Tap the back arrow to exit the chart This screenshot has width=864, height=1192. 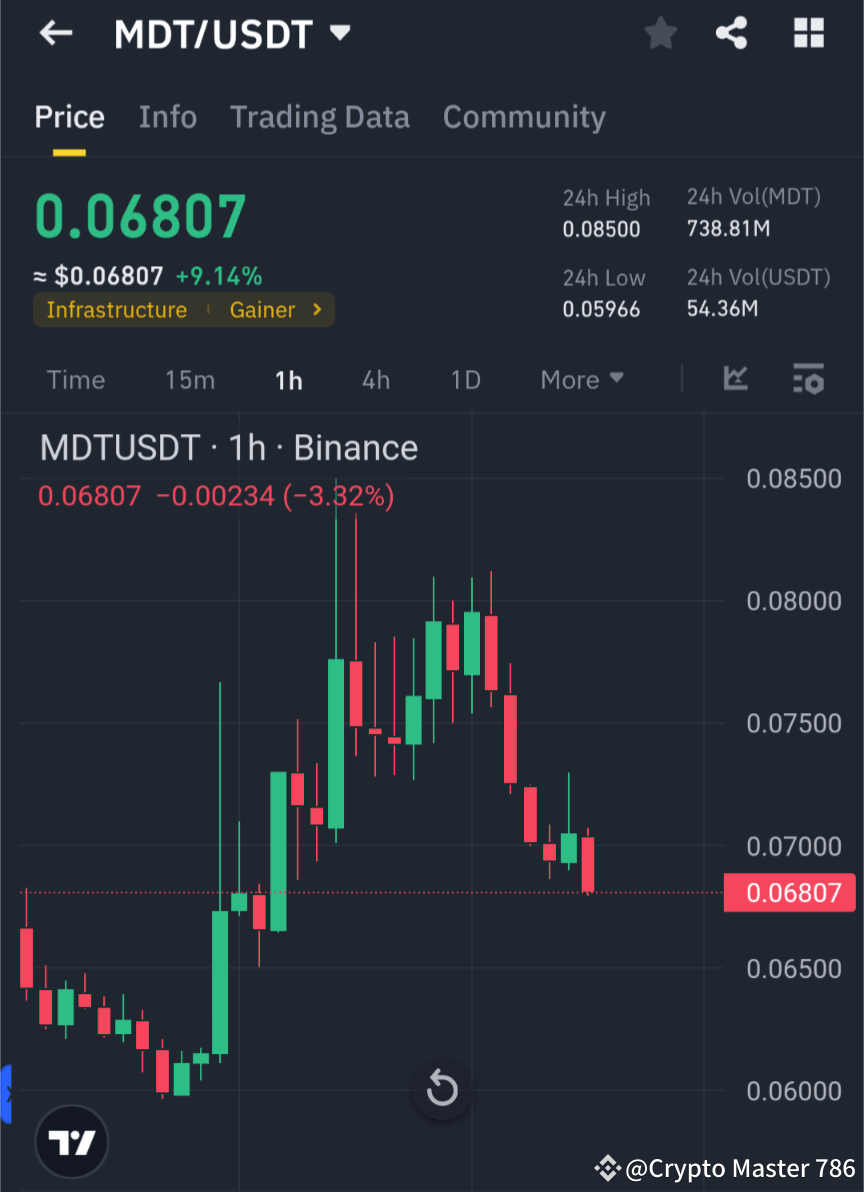tap(55, 33)
